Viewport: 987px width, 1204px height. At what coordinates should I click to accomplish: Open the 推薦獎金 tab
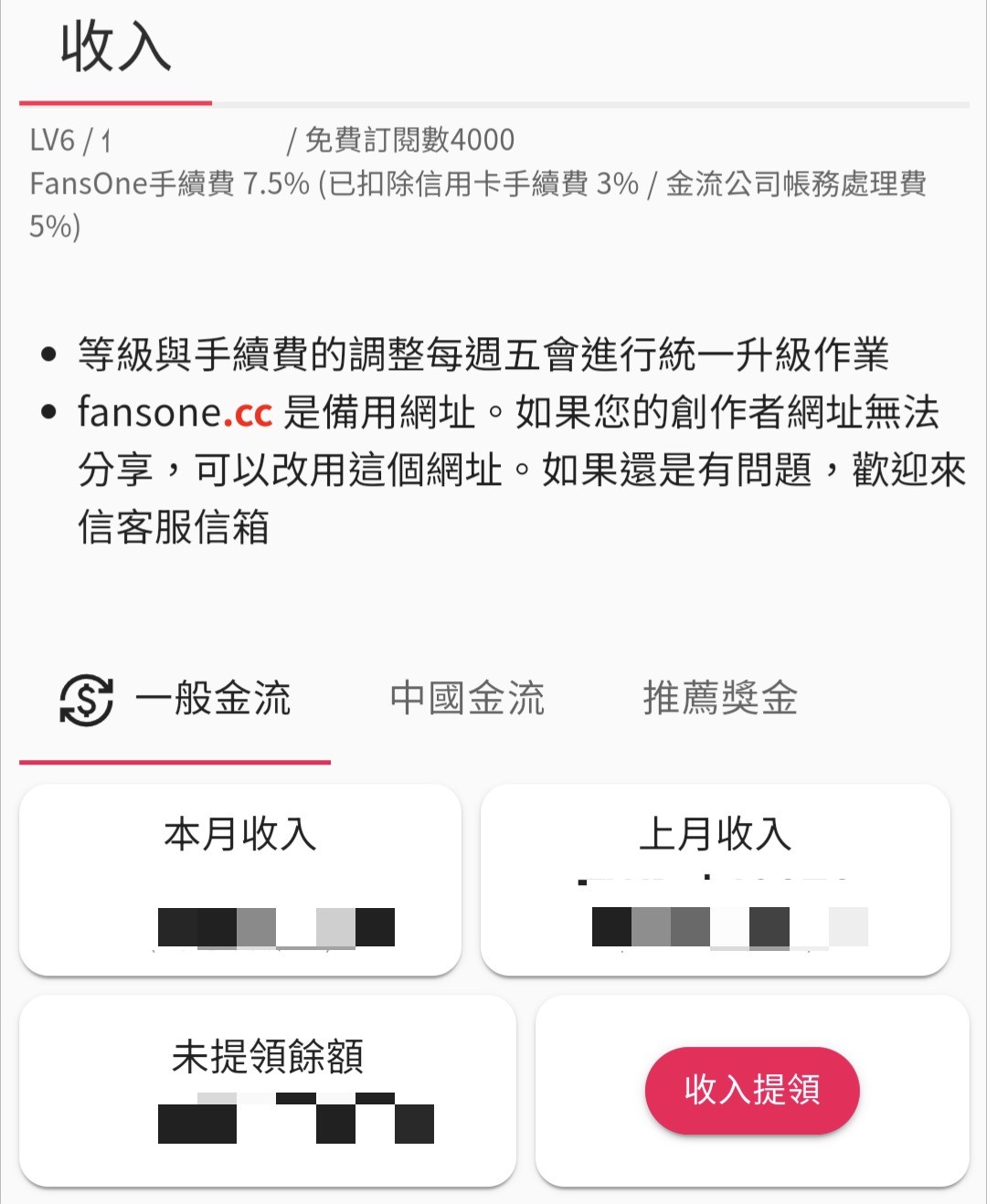720,699
